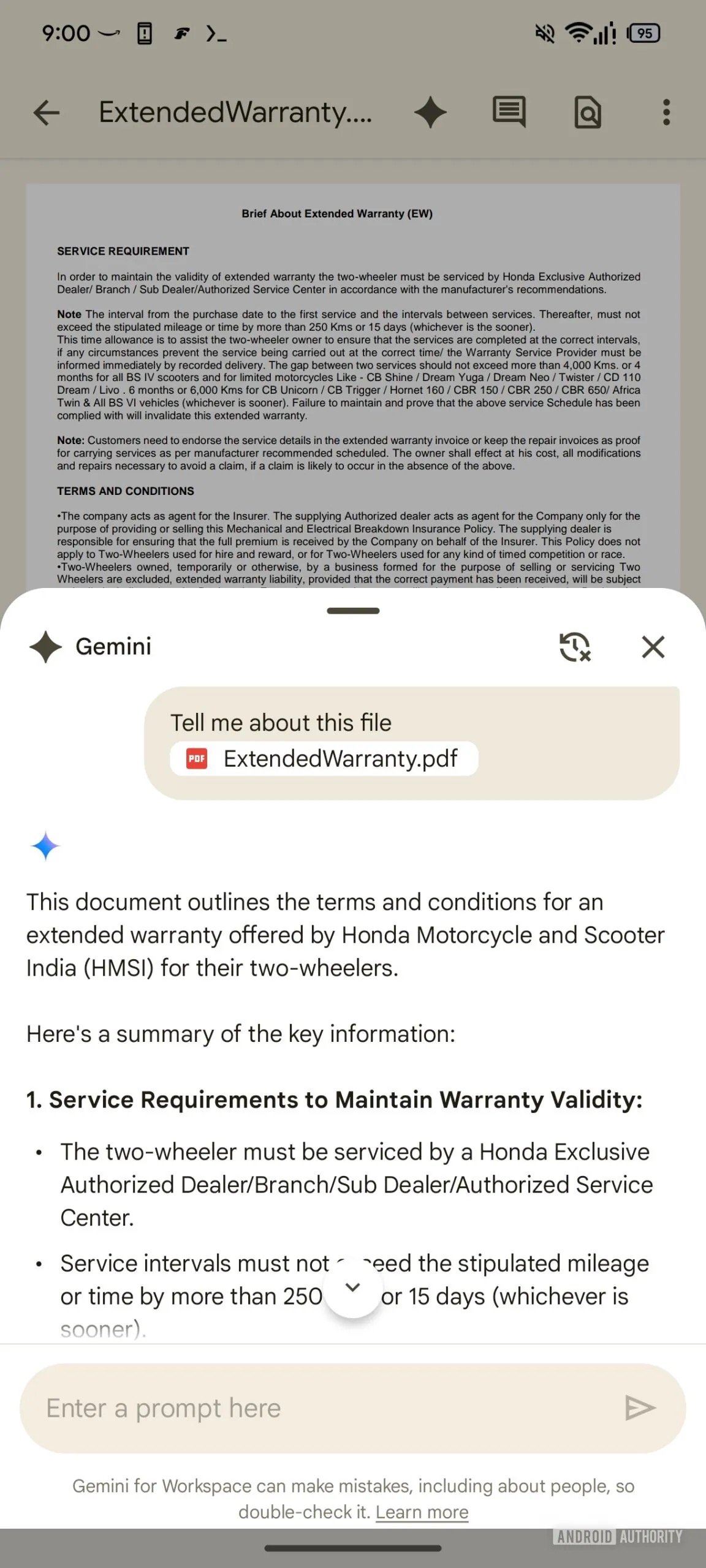The image size is (706, 1568).
Task: Tap the Gemini panel drag handle
Action: pyautogui.click(x=353, y=611)
